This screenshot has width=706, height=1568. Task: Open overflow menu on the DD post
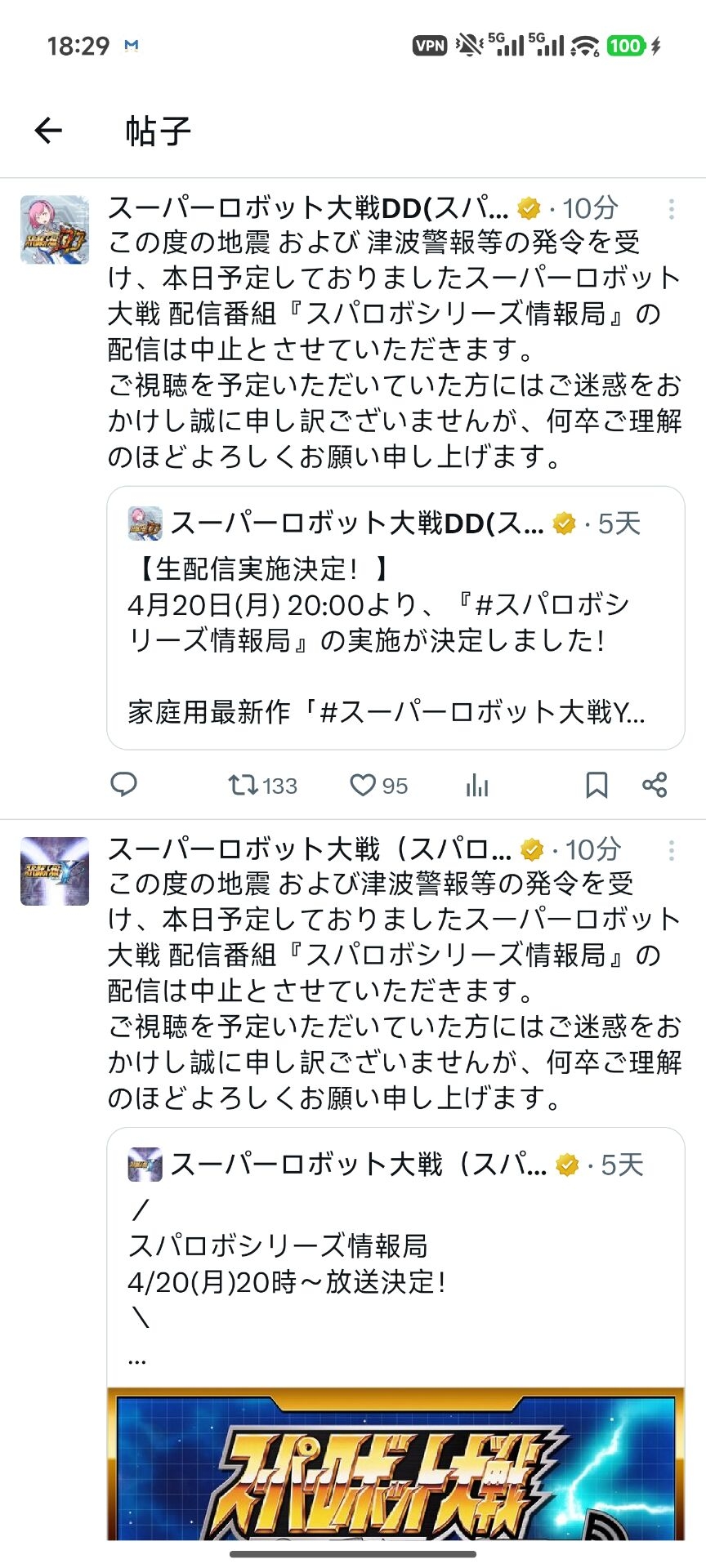point(671,209)
